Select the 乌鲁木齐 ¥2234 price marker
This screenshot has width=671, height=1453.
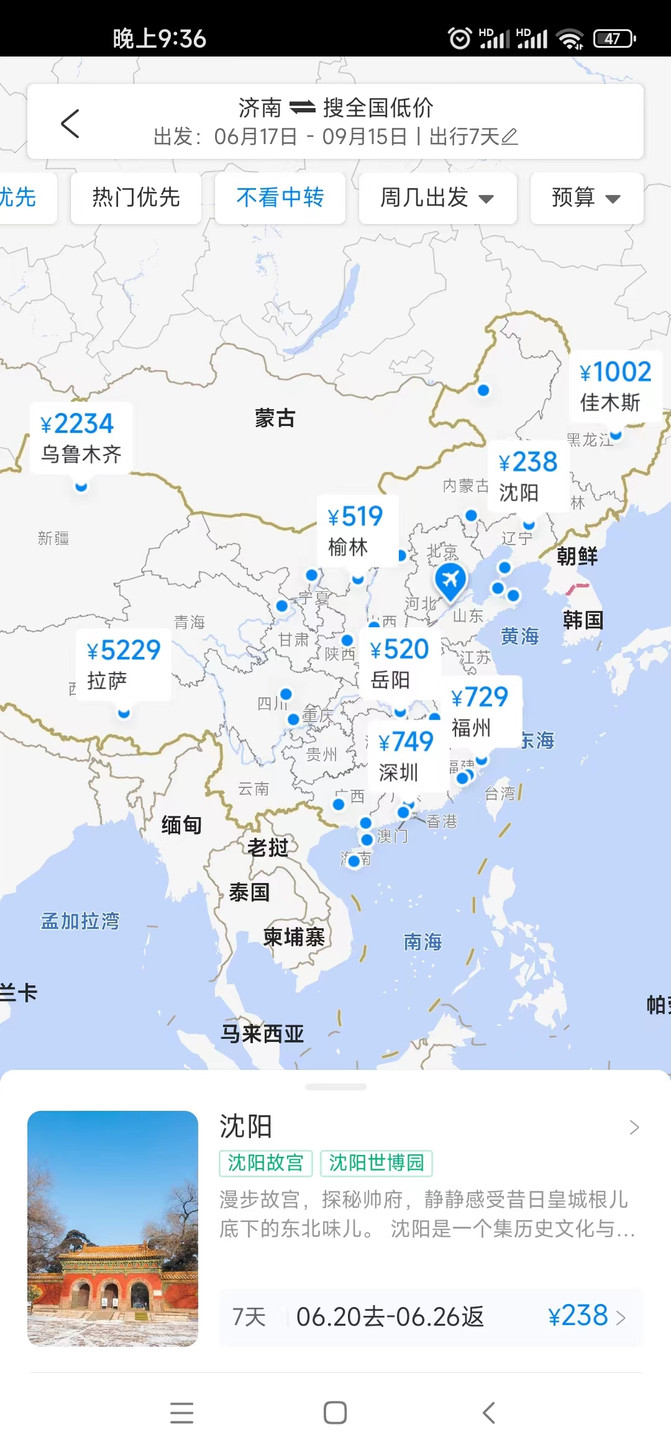pyautogui.click(x=82, y=438)
